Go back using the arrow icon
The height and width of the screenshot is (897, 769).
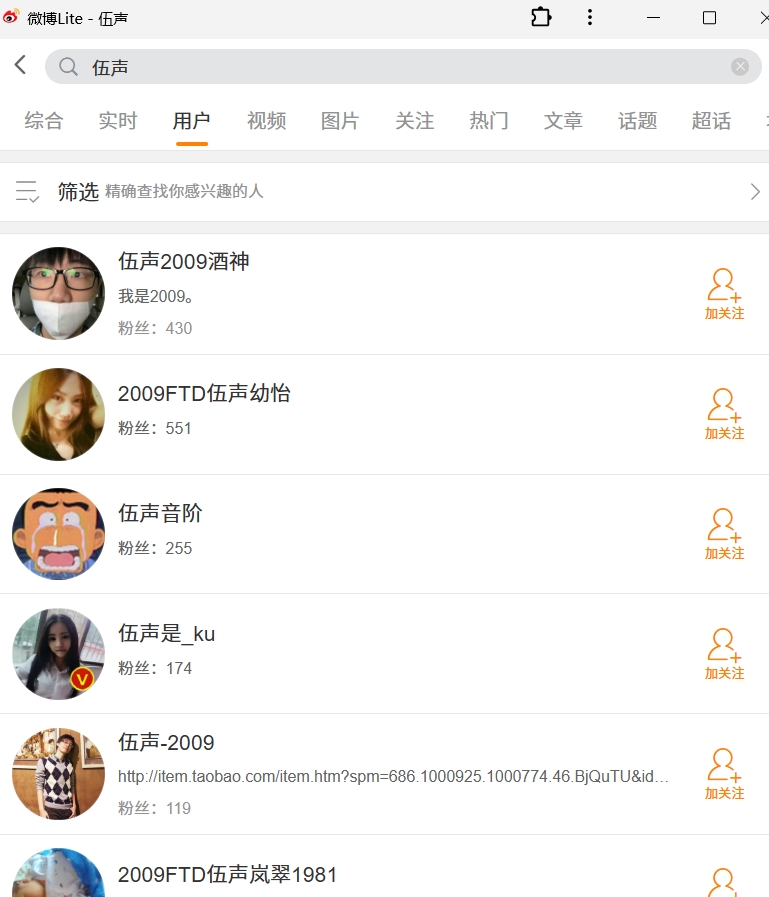tap(20, 66)
